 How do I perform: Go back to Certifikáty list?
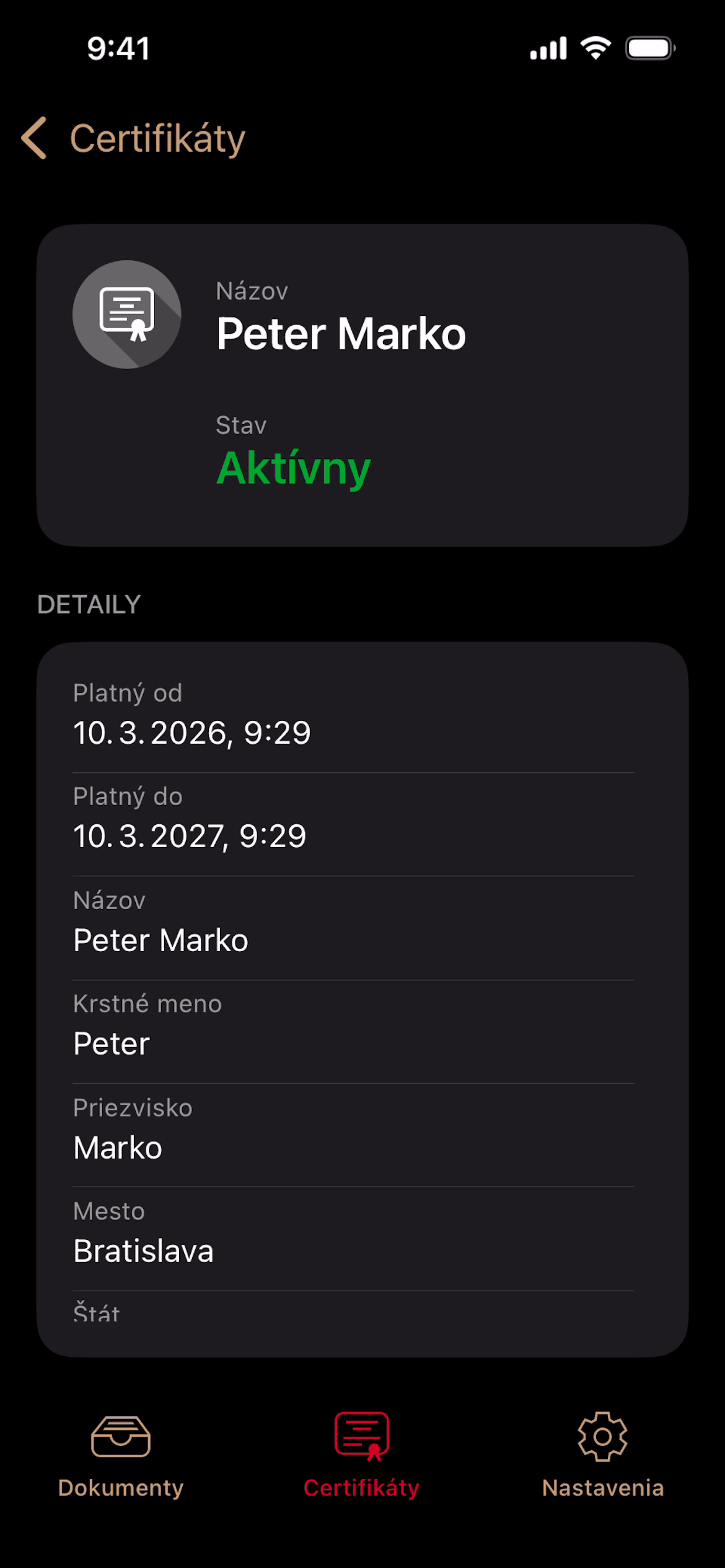133,138
